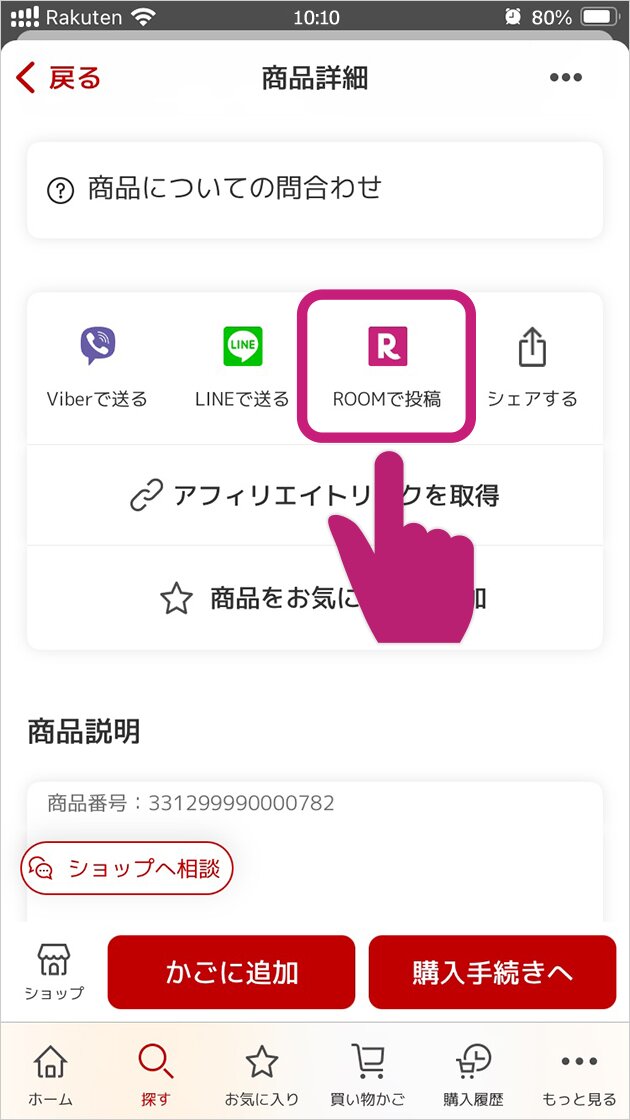Select the 探す tab
Viewport: 630px width, 1120px height.
[155, 1074]
